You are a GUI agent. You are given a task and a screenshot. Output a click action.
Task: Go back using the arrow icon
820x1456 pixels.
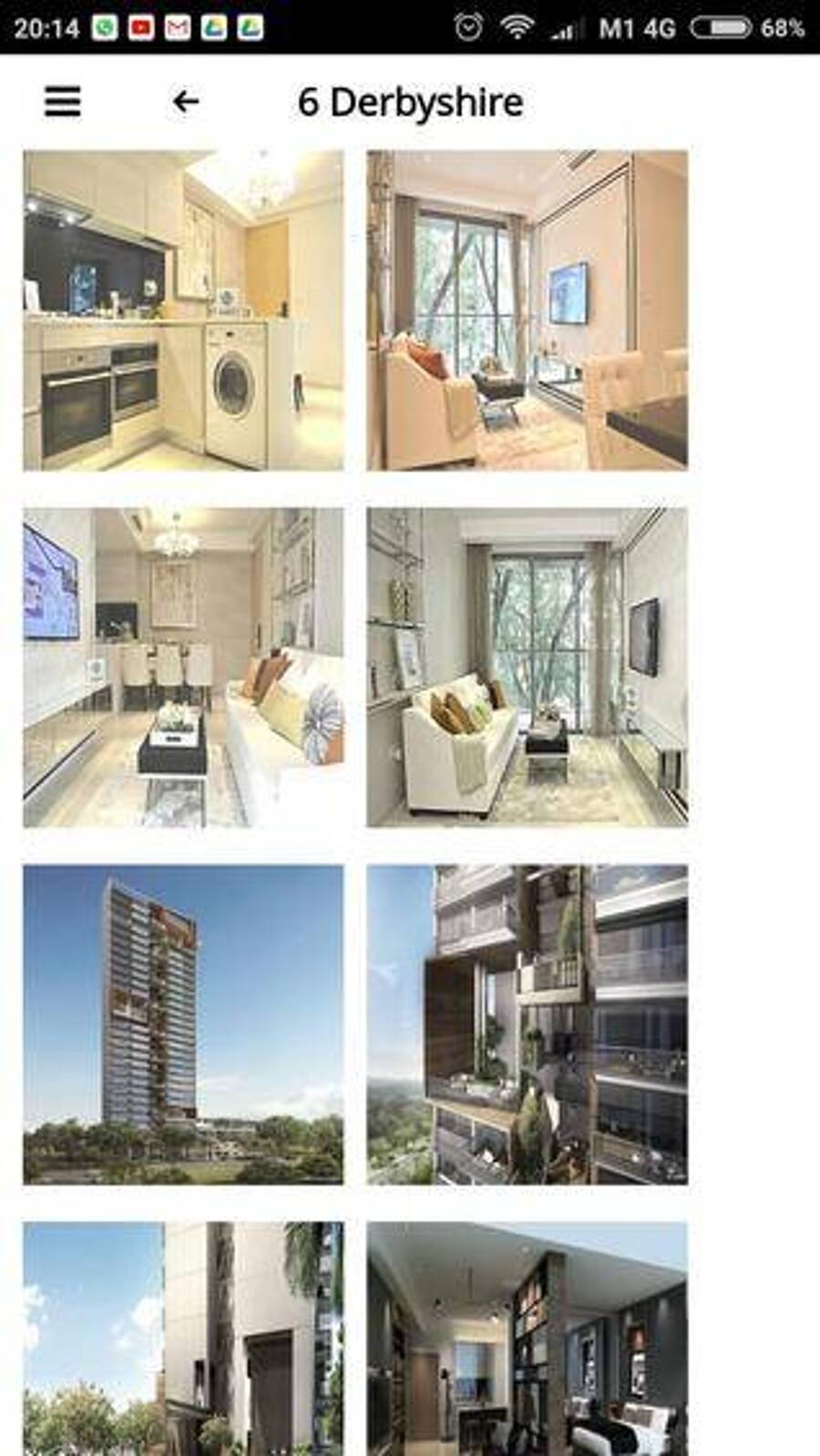tap(186, 102)
